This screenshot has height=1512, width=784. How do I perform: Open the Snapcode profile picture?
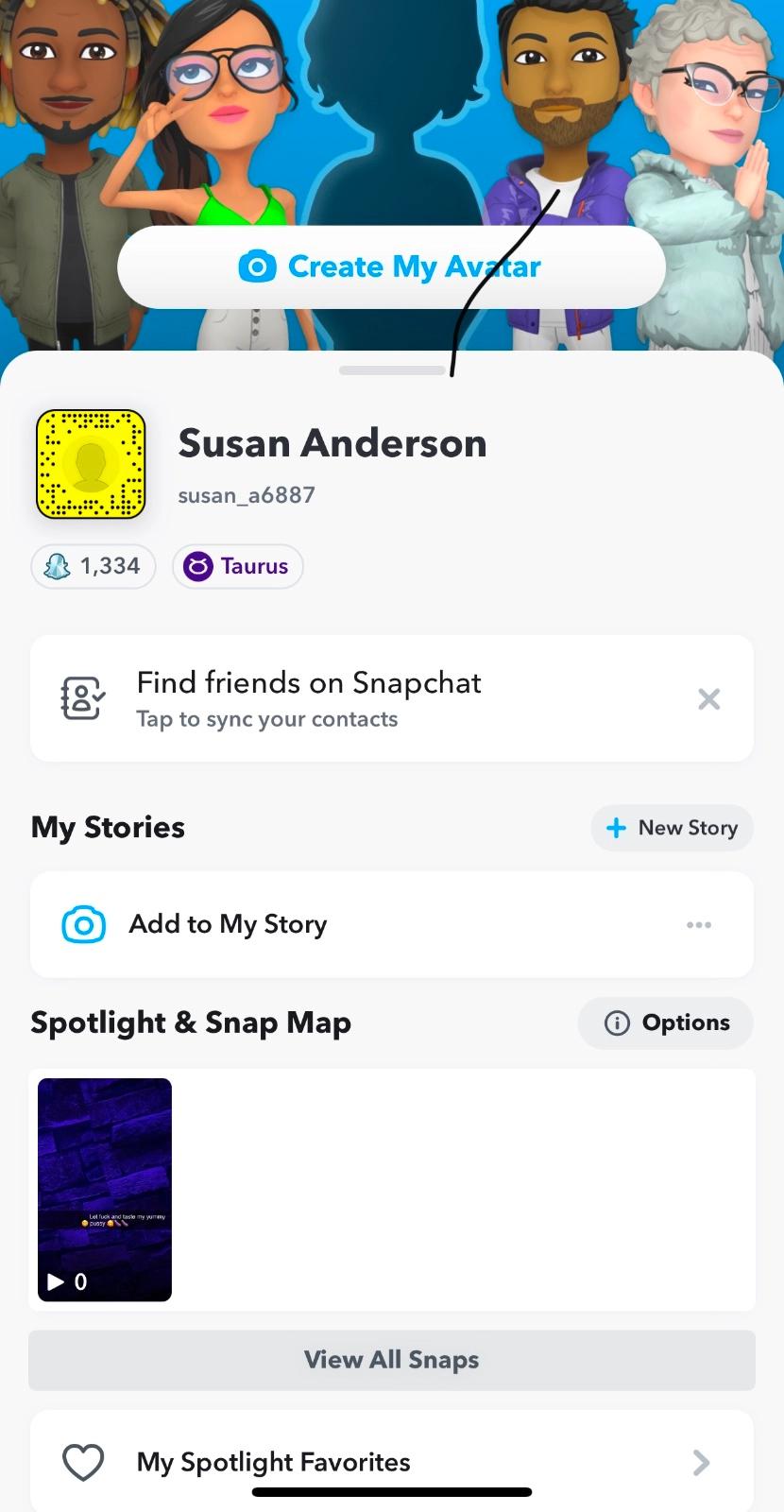point(91,464)
